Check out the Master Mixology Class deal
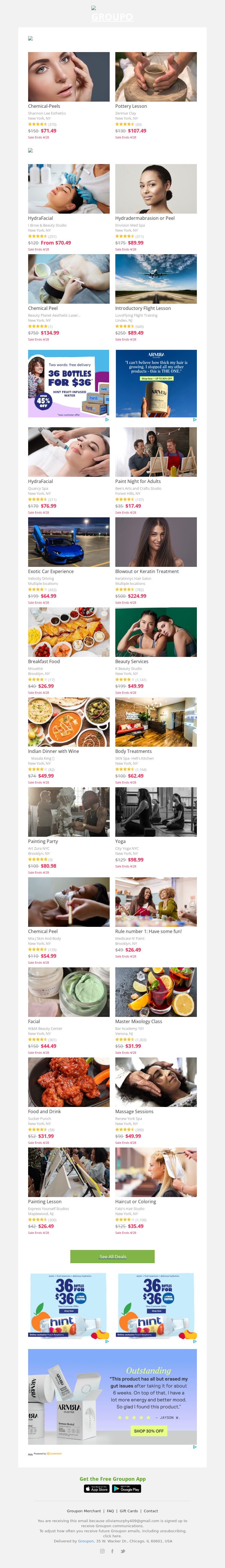This screenshot has width=225, height=1568. [x=156, y=992]
